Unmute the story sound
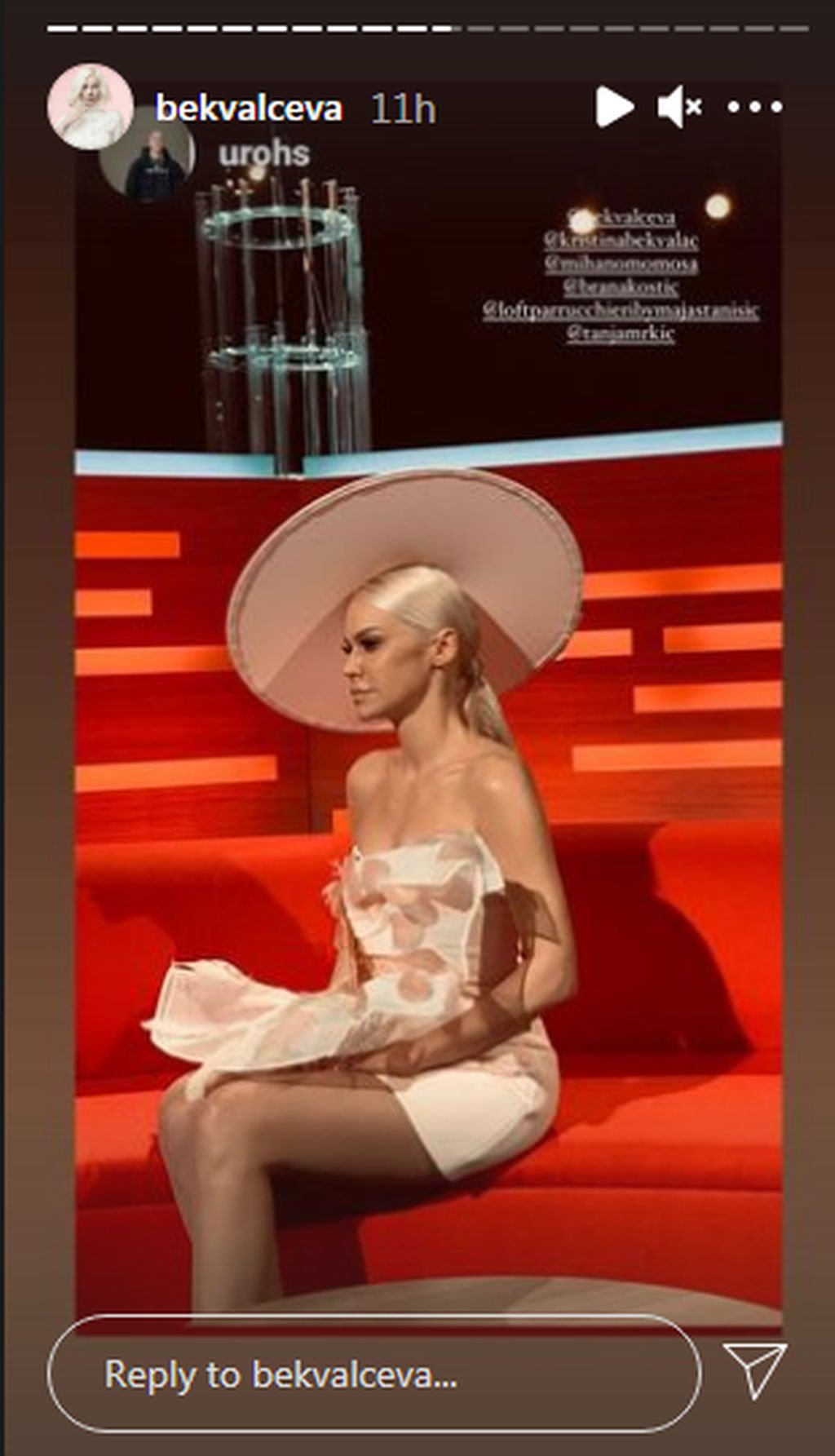The width and height of the screenshot is (835, 1456). (x=679, y=107)
